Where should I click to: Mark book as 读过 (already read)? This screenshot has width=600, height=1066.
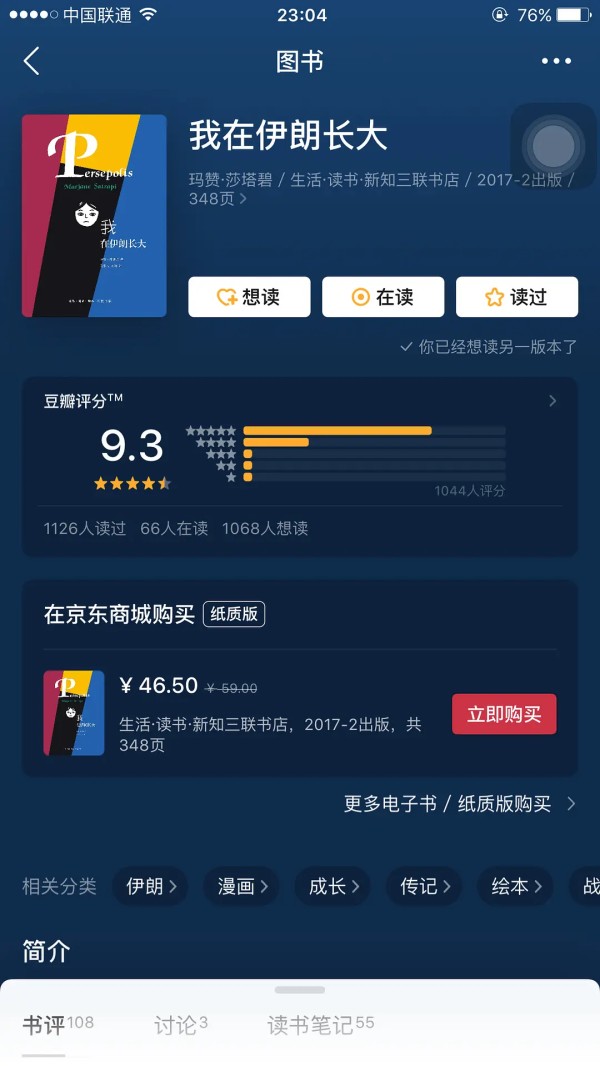tap(517, 297)
